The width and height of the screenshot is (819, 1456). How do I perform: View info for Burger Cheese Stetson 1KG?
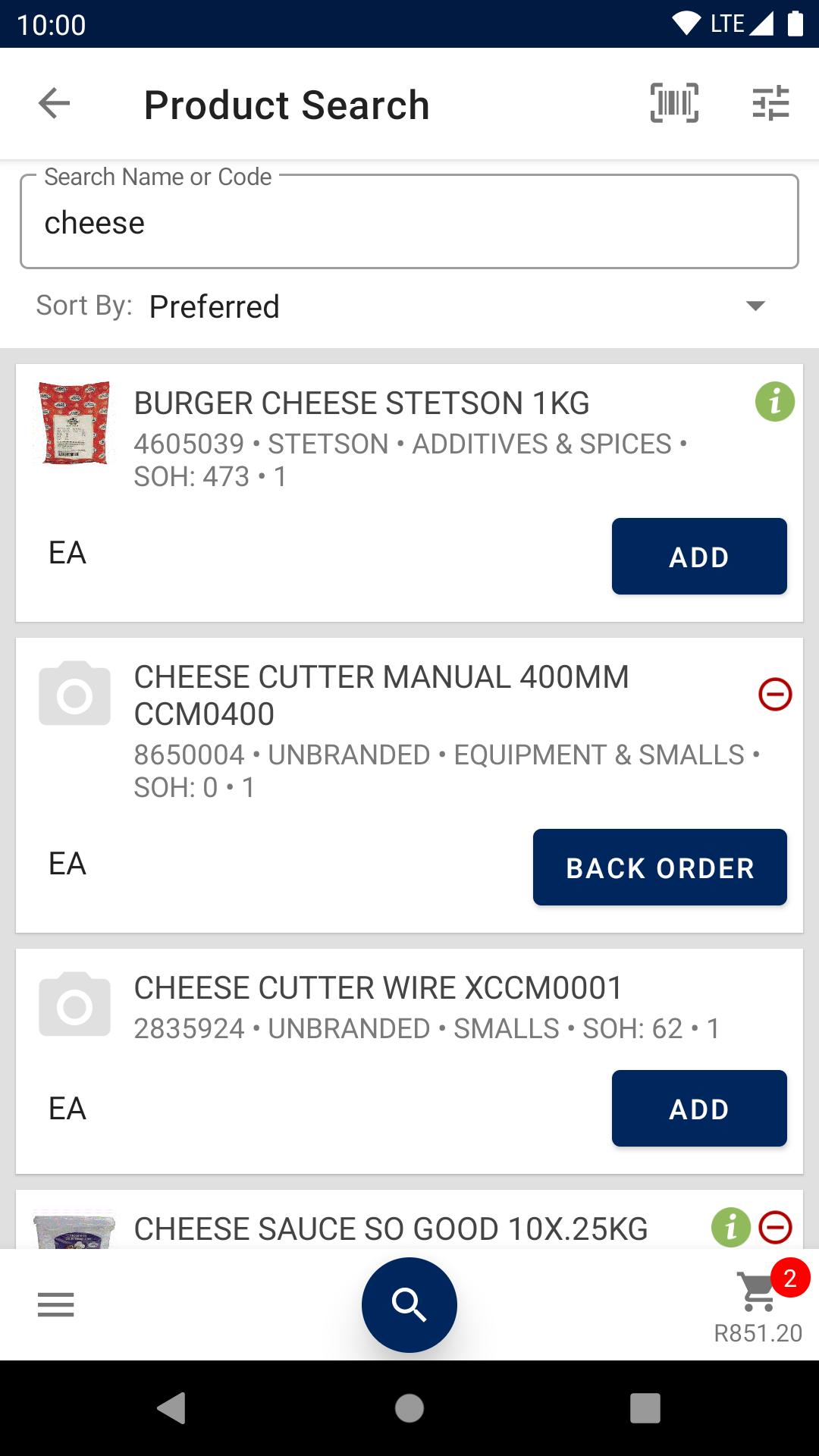coord(775,401)
